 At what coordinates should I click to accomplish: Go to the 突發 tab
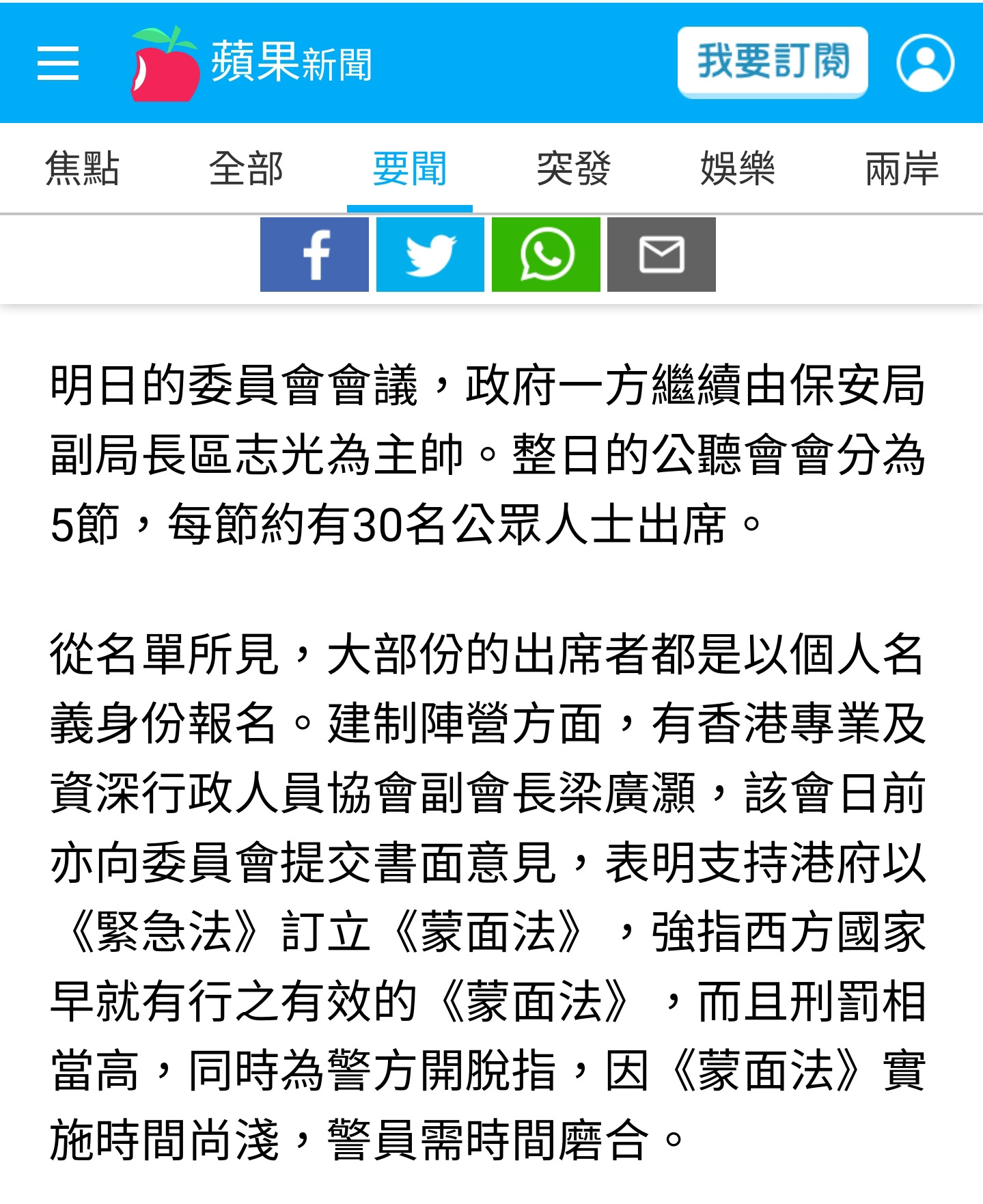(x=573, y=169)
